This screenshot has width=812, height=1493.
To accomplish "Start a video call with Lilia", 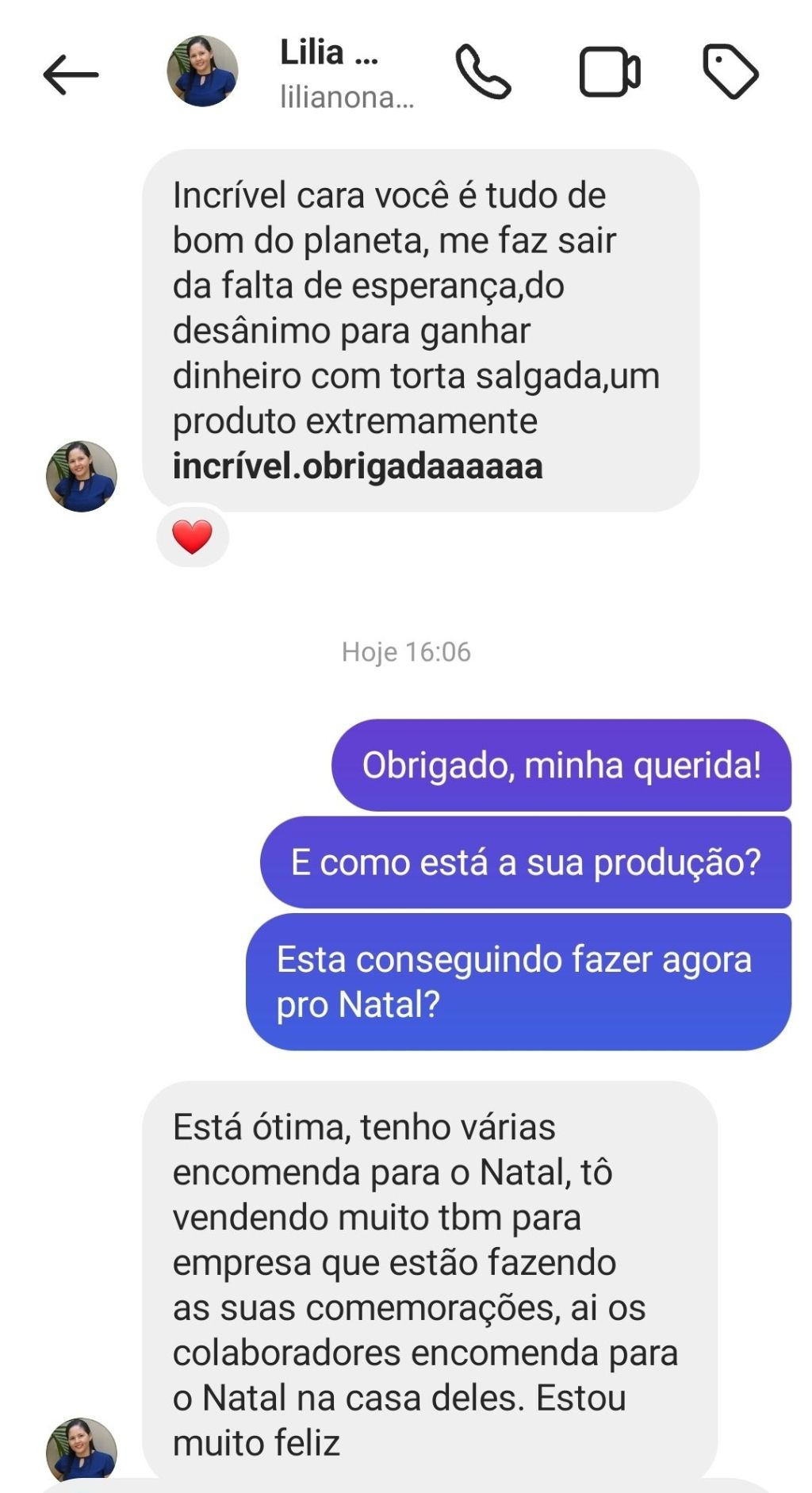I will pos(609,72).
